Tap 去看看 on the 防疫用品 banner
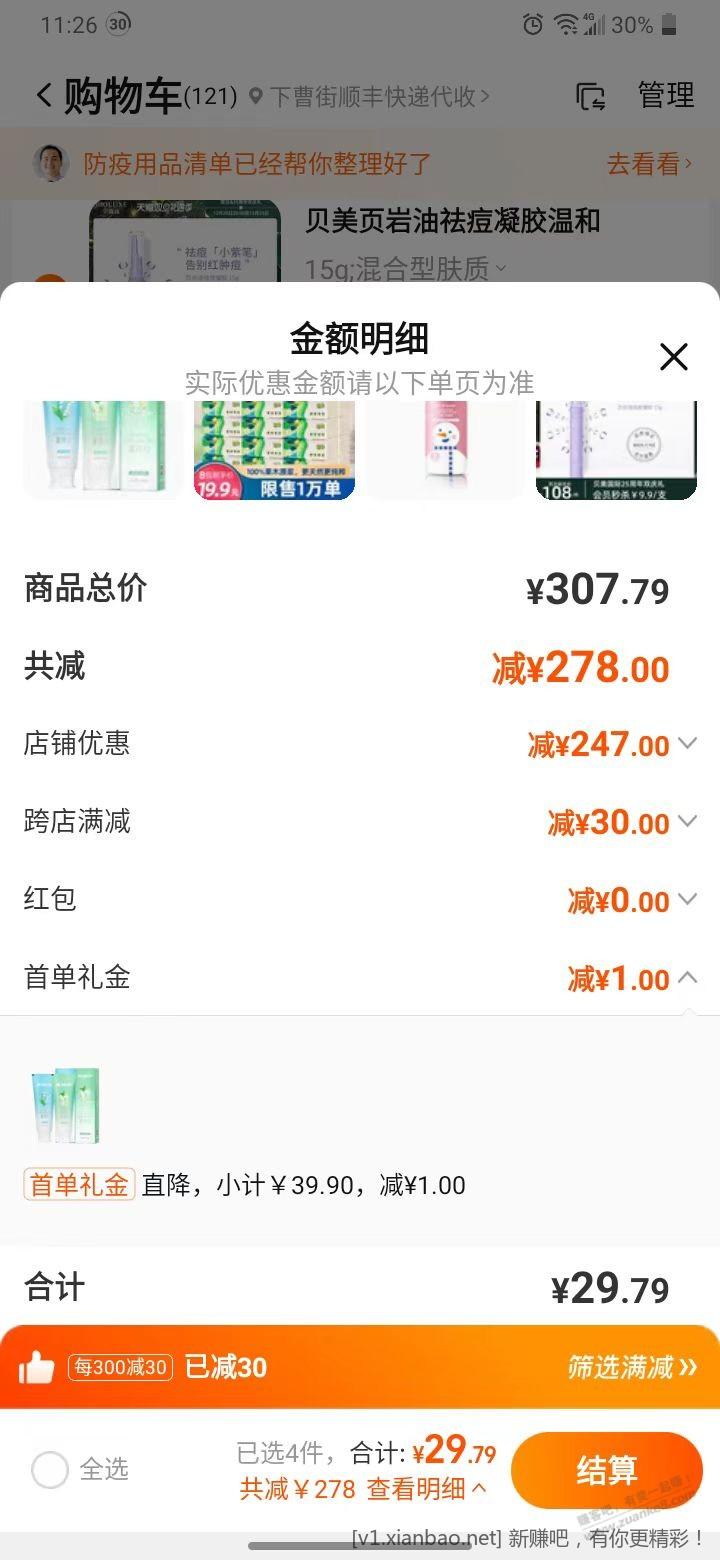 pos(648,163)
